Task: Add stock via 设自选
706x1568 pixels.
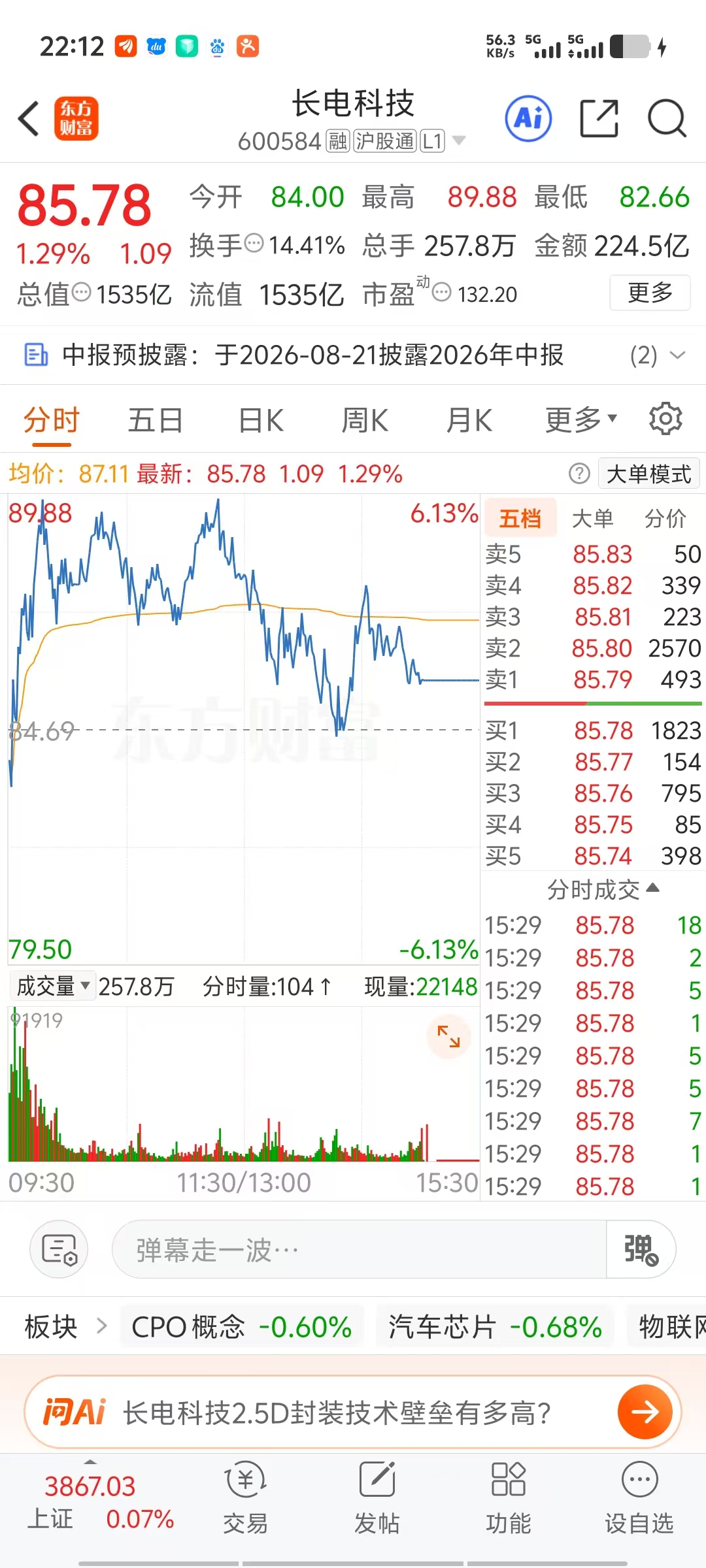Action: pos(639,1497)
